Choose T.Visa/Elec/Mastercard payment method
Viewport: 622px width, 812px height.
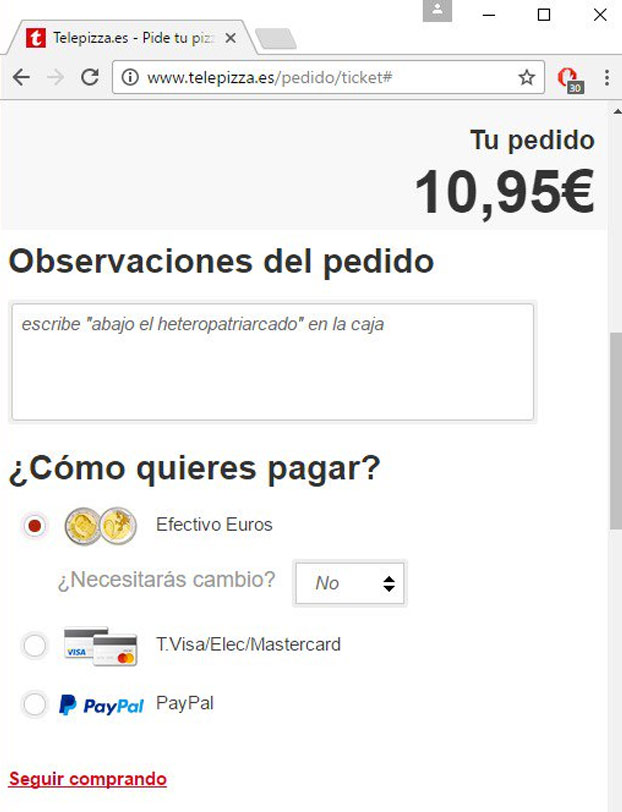[35, 646]
